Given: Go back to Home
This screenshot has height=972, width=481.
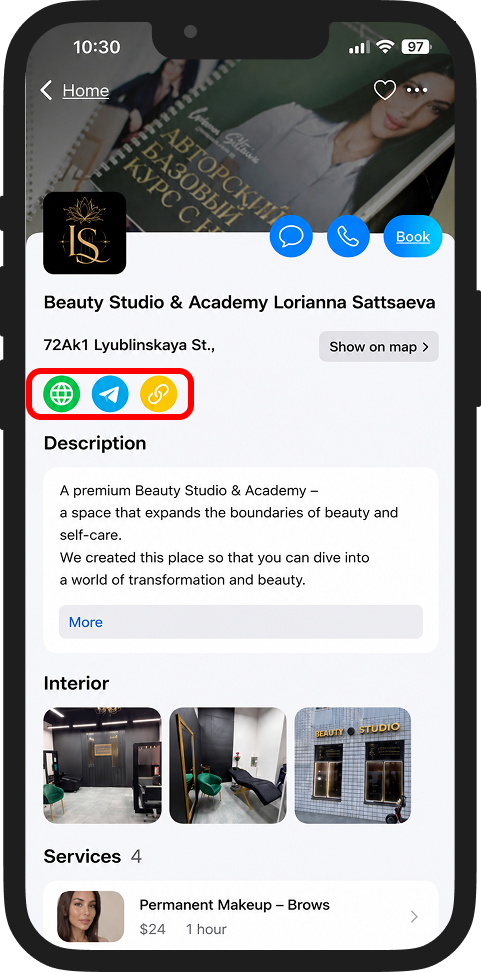Looking at the screenshot, I should 74,91.
